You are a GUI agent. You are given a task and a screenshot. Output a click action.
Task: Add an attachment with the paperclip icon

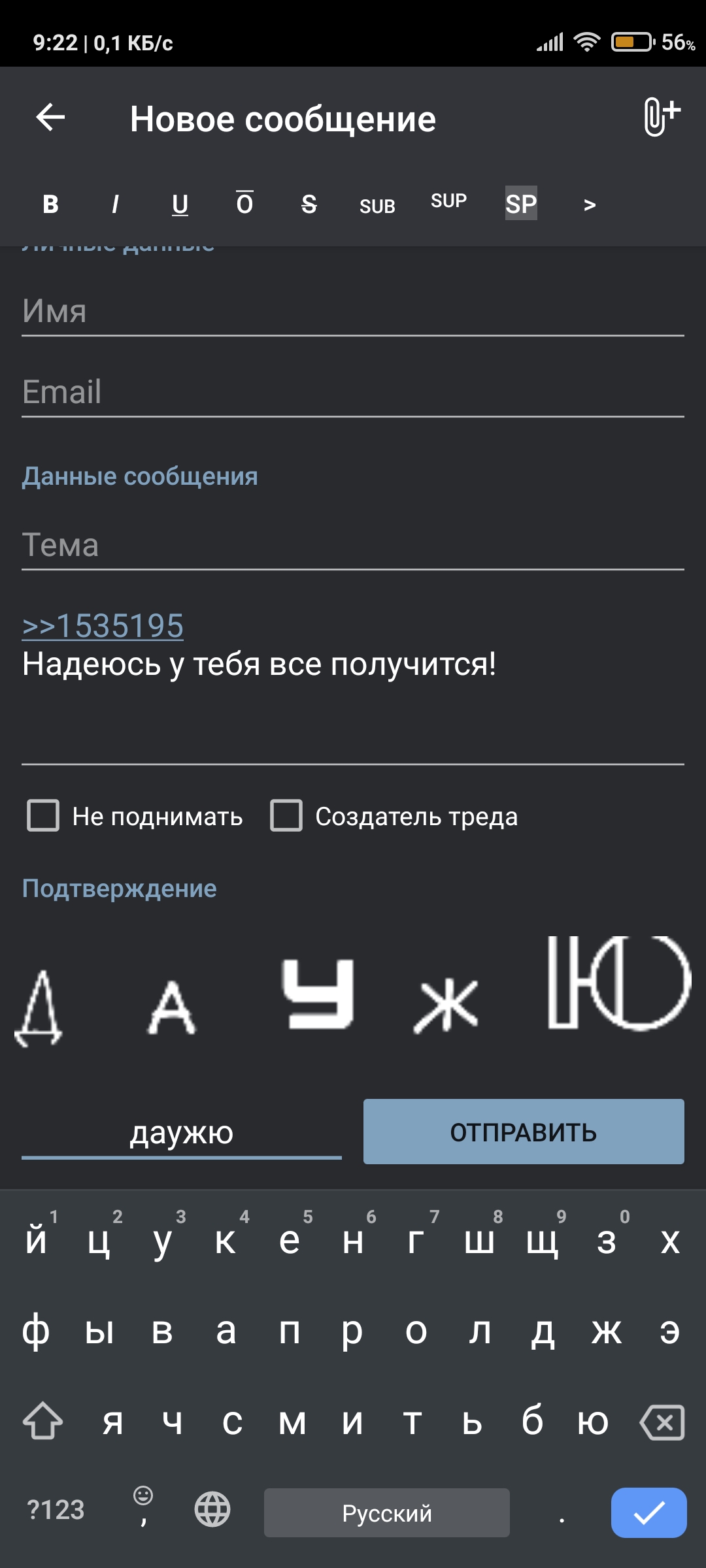pyautogui.click(x=662, y=118)
